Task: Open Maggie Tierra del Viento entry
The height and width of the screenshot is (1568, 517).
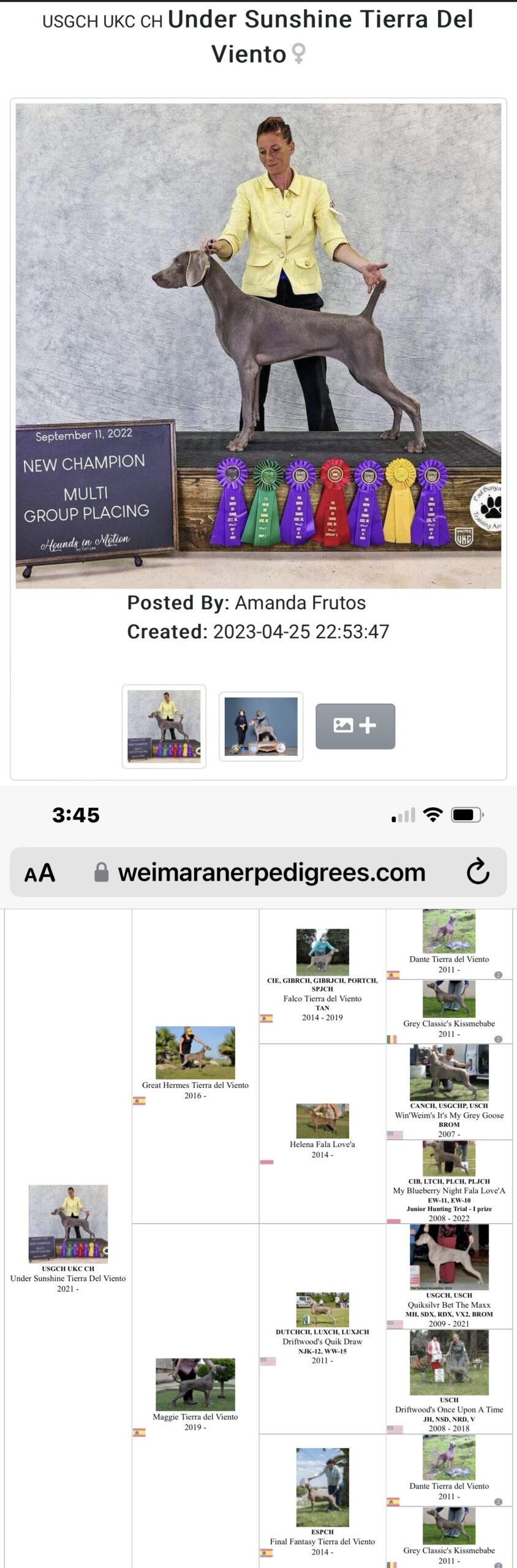Action: coord(195,1417)
